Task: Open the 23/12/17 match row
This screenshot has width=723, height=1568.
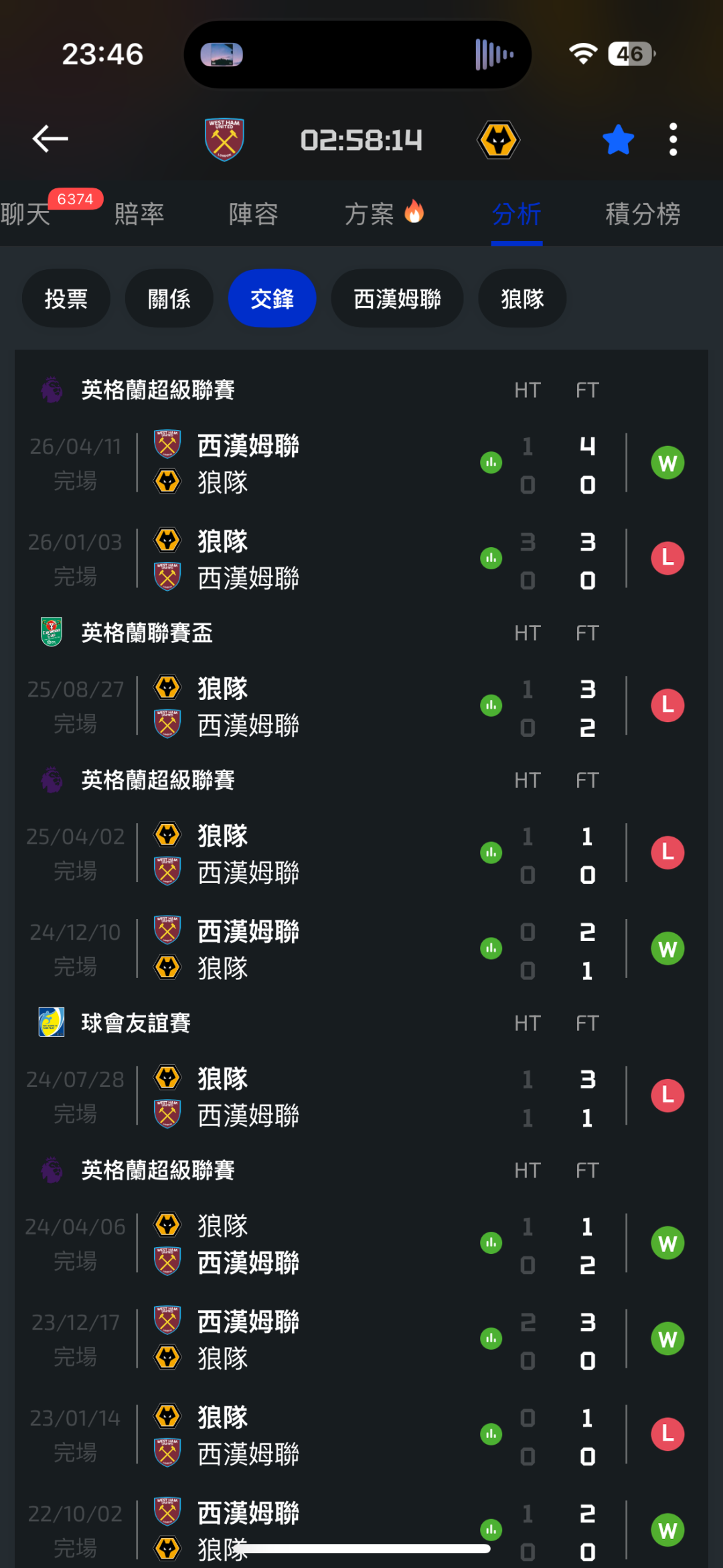Action: pos(361,1340)
